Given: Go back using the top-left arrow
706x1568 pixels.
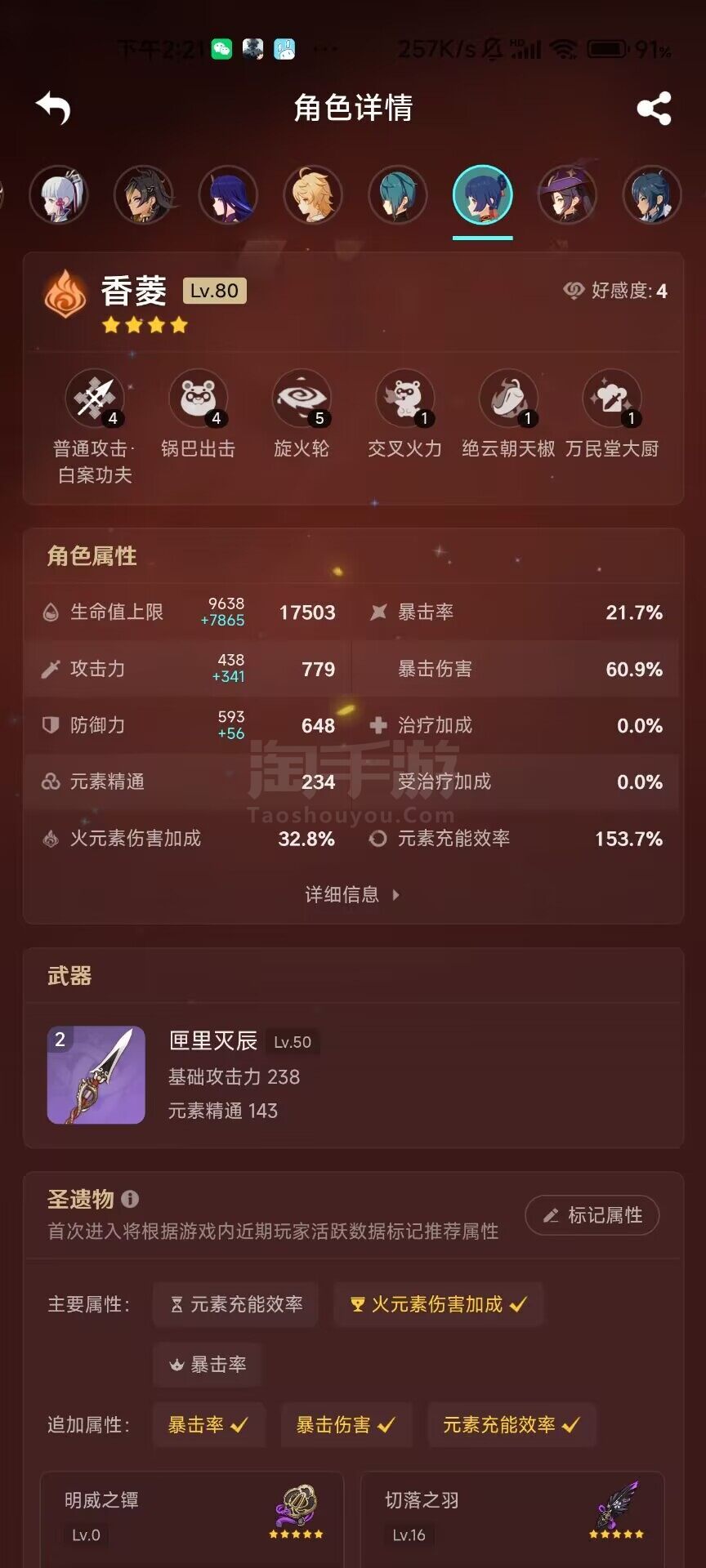Looking at the screenshot, I should click(54, 108).
